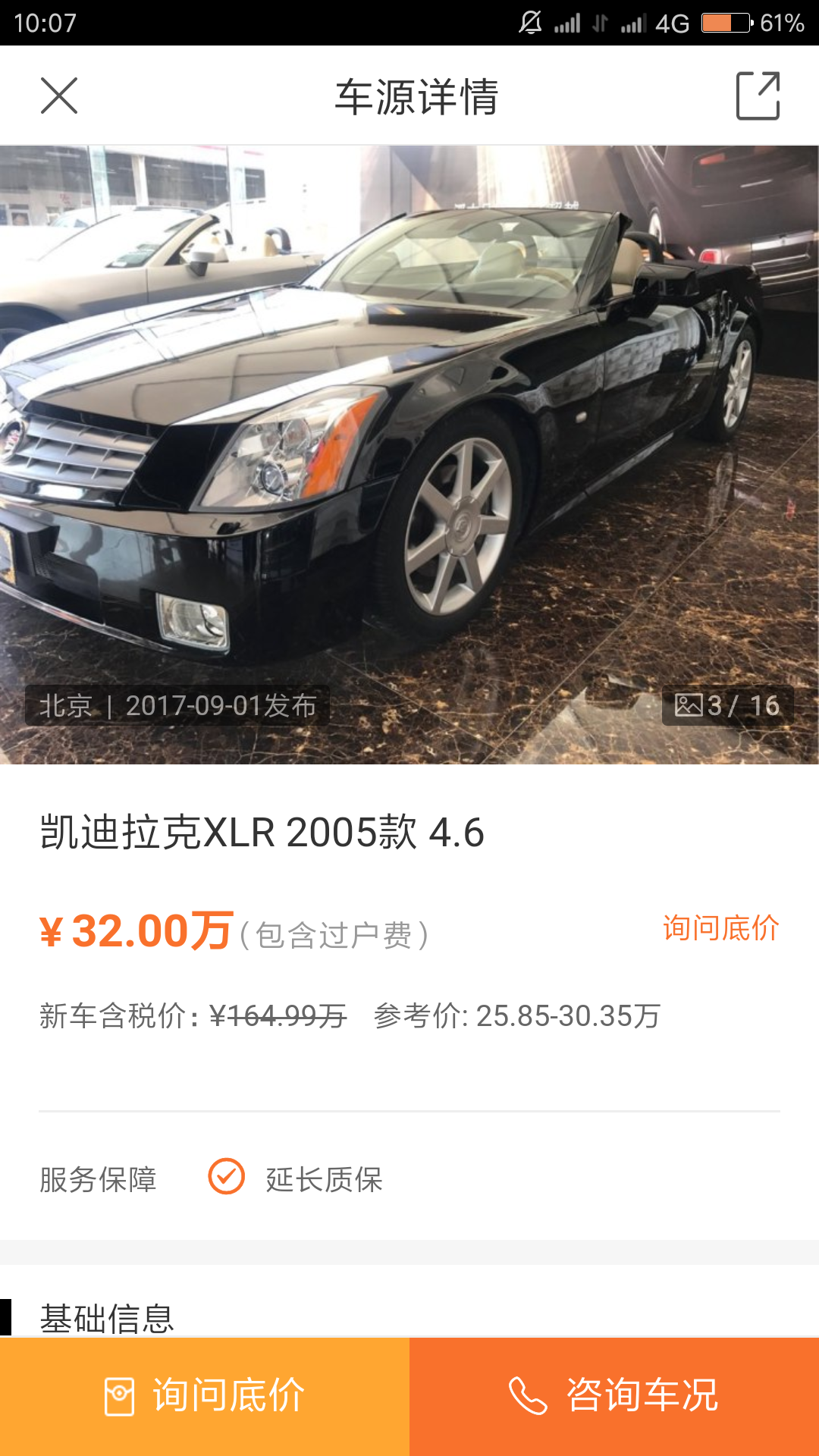Tap the orange 询问底价 link beside price

tap(720, 928)
